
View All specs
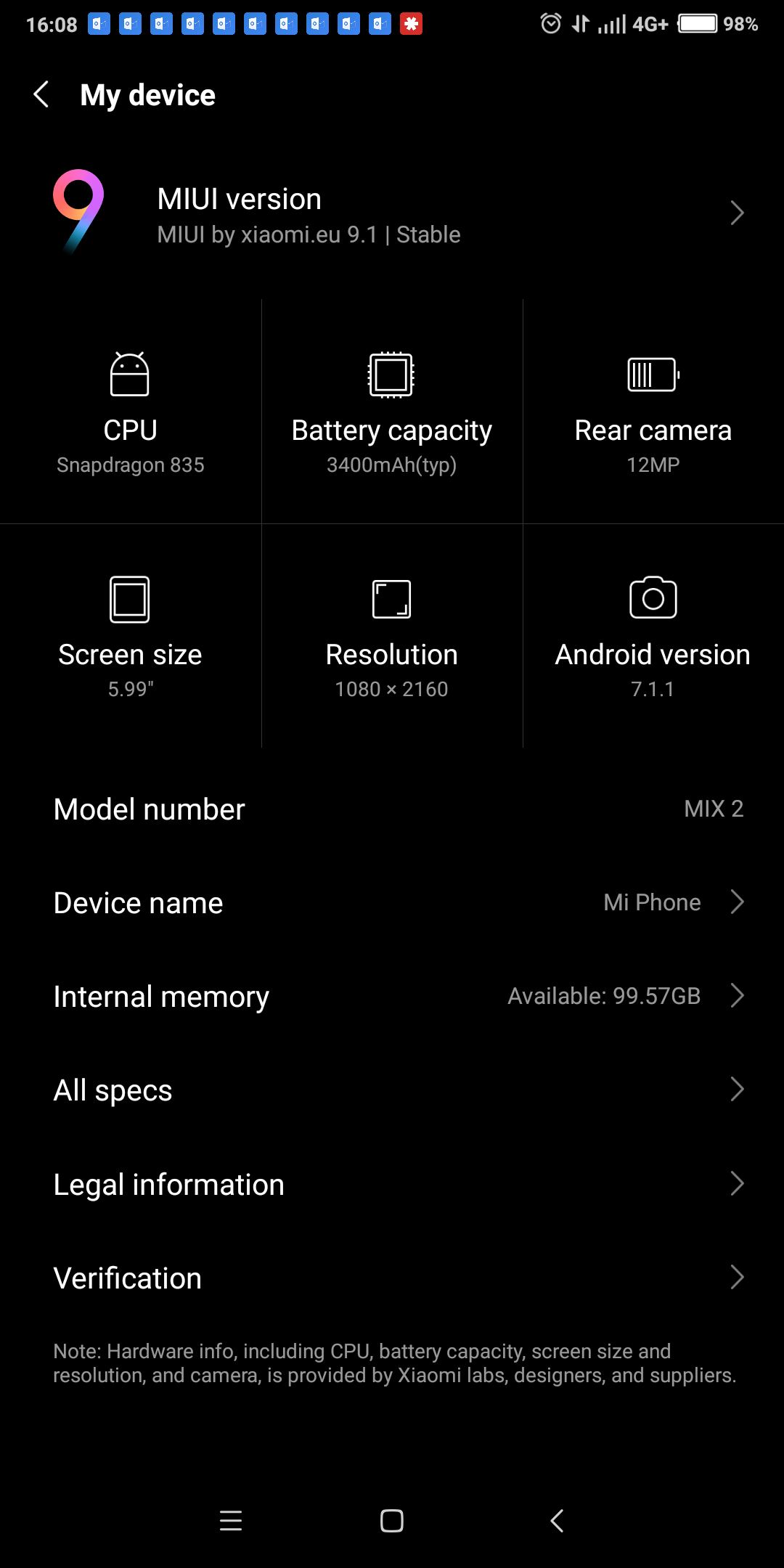coord(392,1090)
